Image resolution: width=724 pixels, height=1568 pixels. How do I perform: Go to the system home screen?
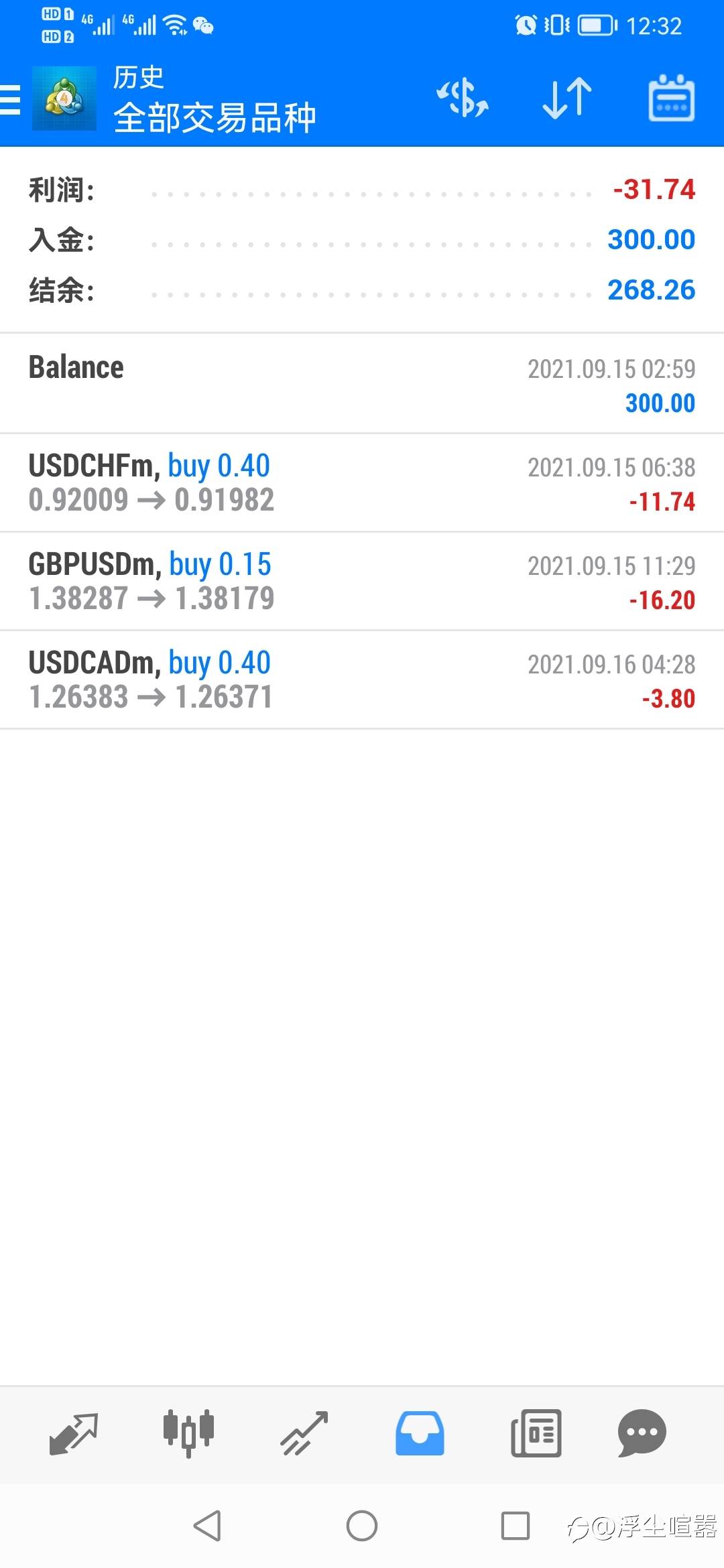[x=362, y=1526]
